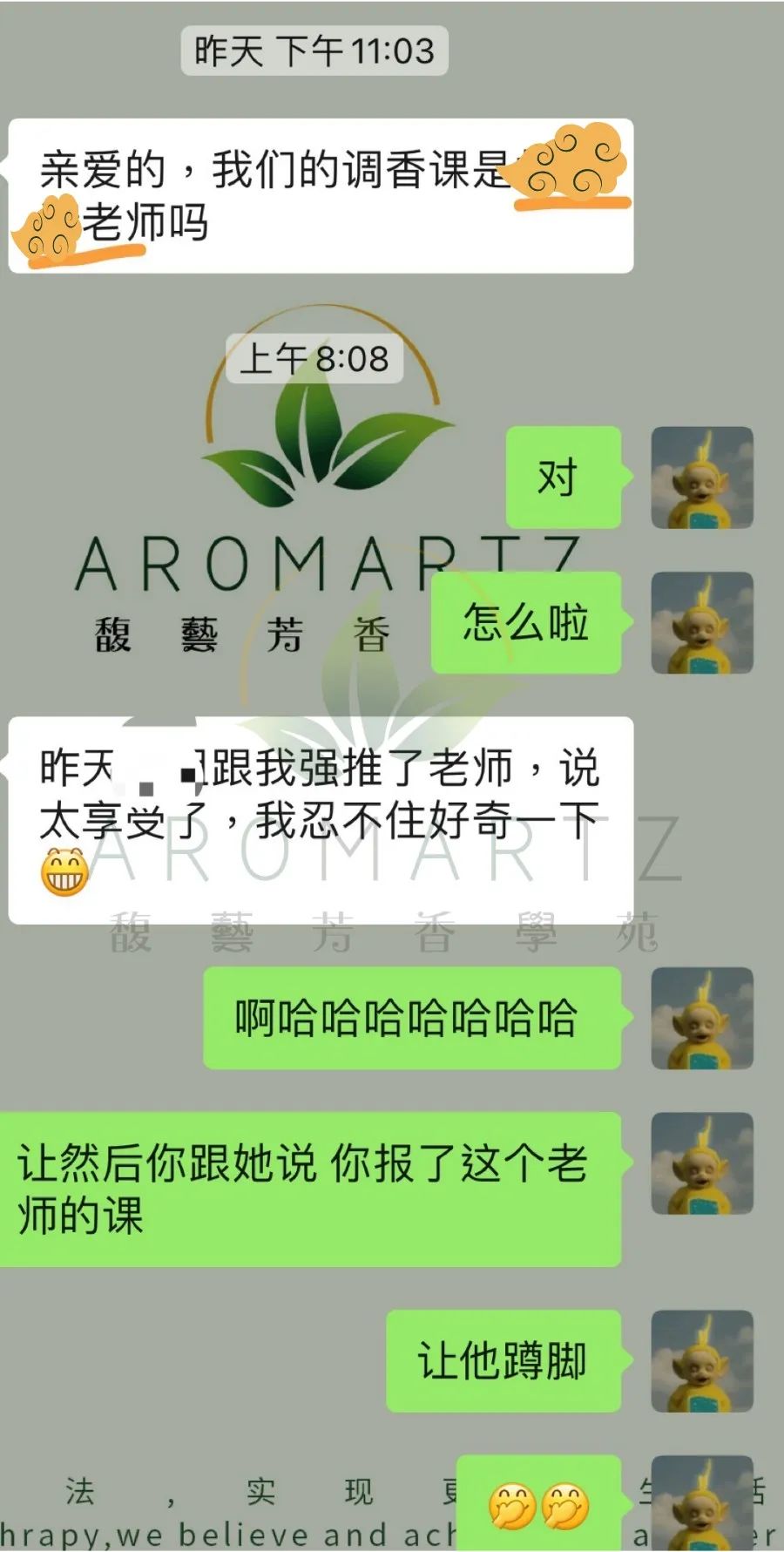Click the grinning 😁 emoji in the message
784x1552 pixels.
pyautogui.click(x=61, y=865)
